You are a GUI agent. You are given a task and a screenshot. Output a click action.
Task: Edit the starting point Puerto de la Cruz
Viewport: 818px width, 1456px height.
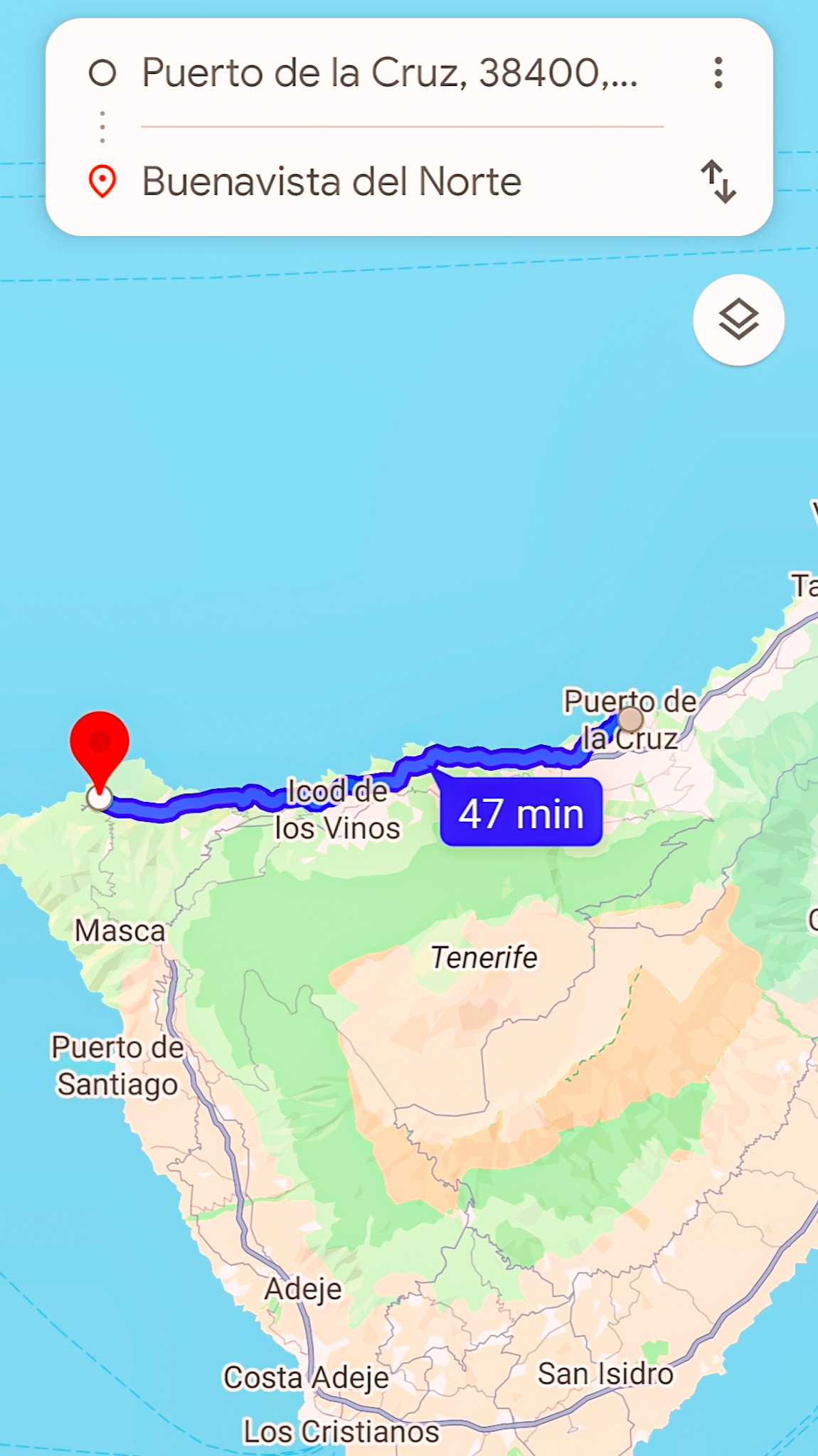389,73
